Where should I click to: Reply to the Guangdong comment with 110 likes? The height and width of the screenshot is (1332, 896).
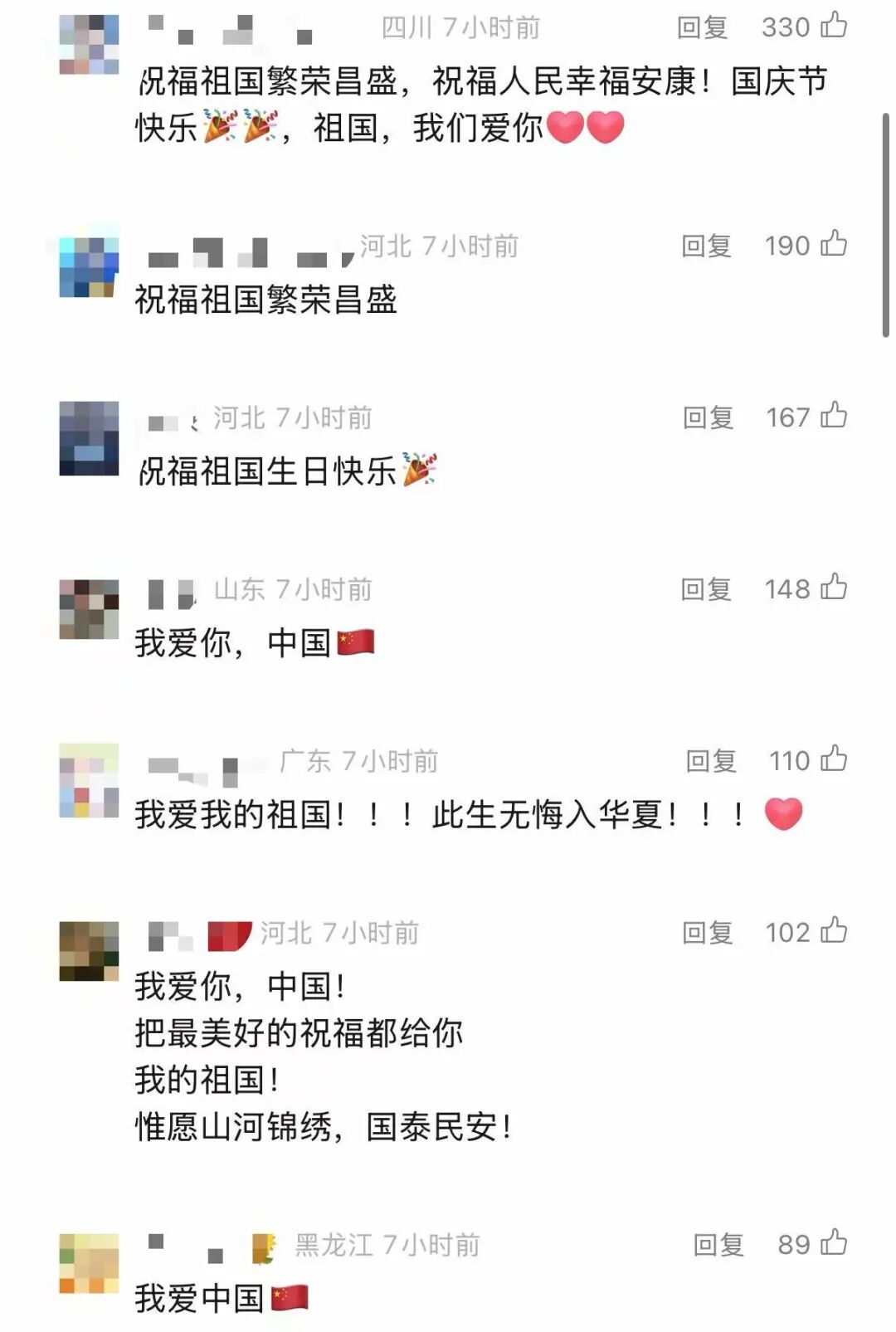click(x=711, y=761)
